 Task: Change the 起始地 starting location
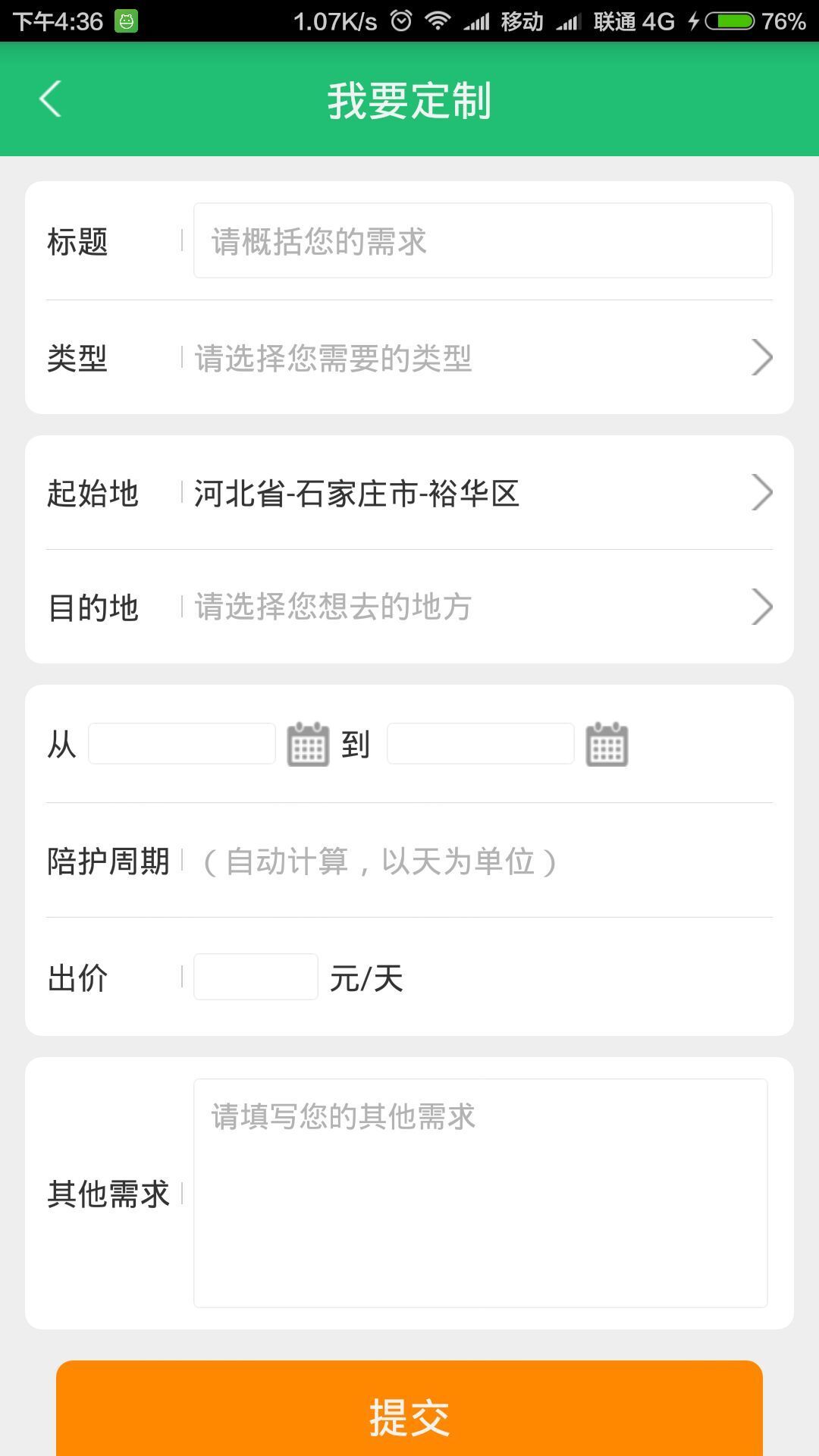pyautogui.click(x=409, y=493)
